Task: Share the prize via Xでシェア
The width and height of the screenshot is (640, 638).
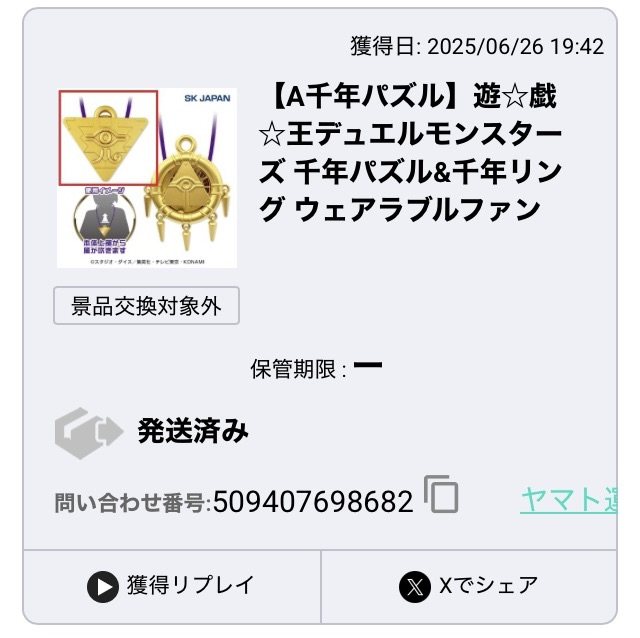Action: [469, 586]
